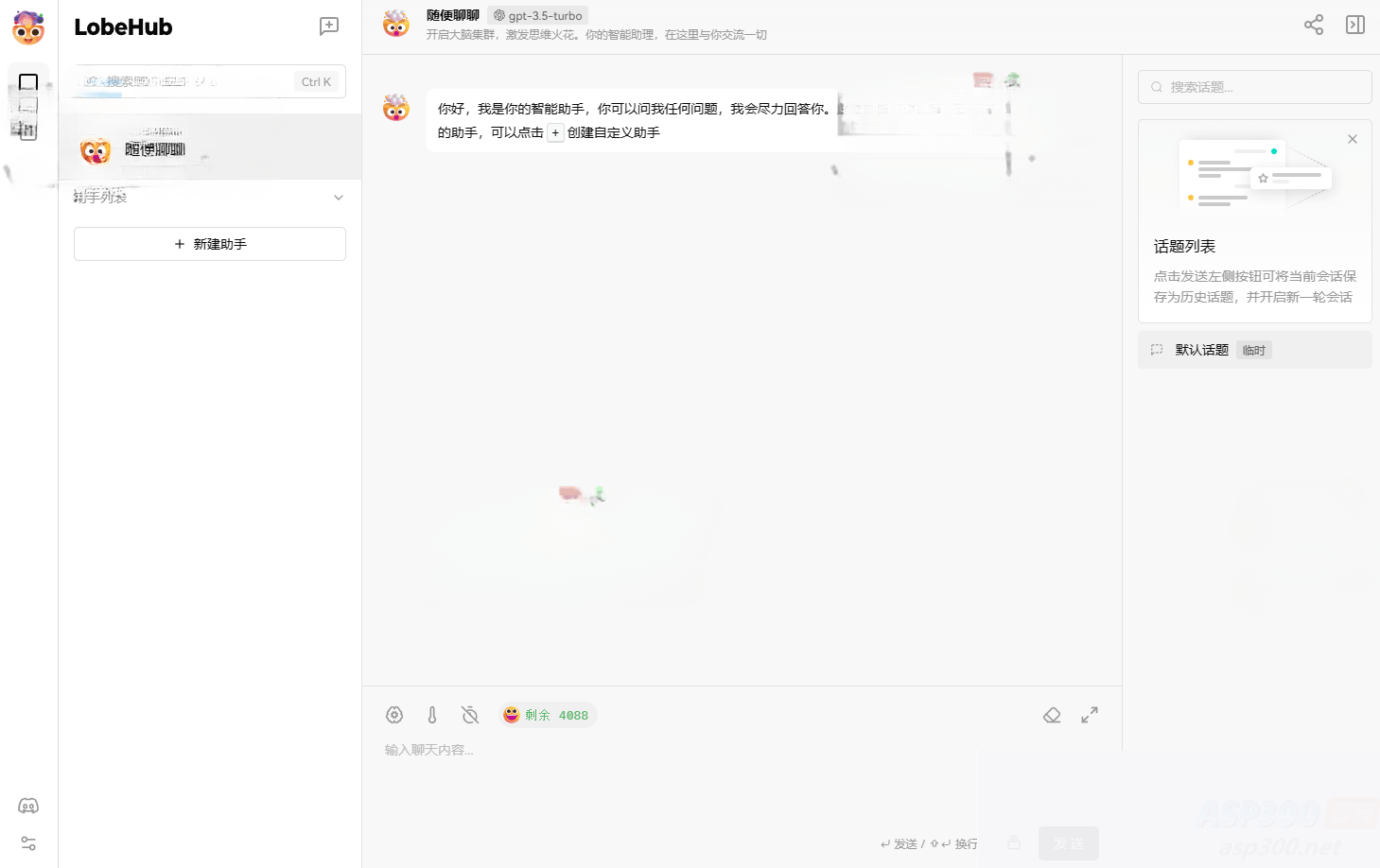Open settings via the sliders icon
The height and width of the screenshot is (868, 1380).
pyautogui.click(x=28, y=843)
